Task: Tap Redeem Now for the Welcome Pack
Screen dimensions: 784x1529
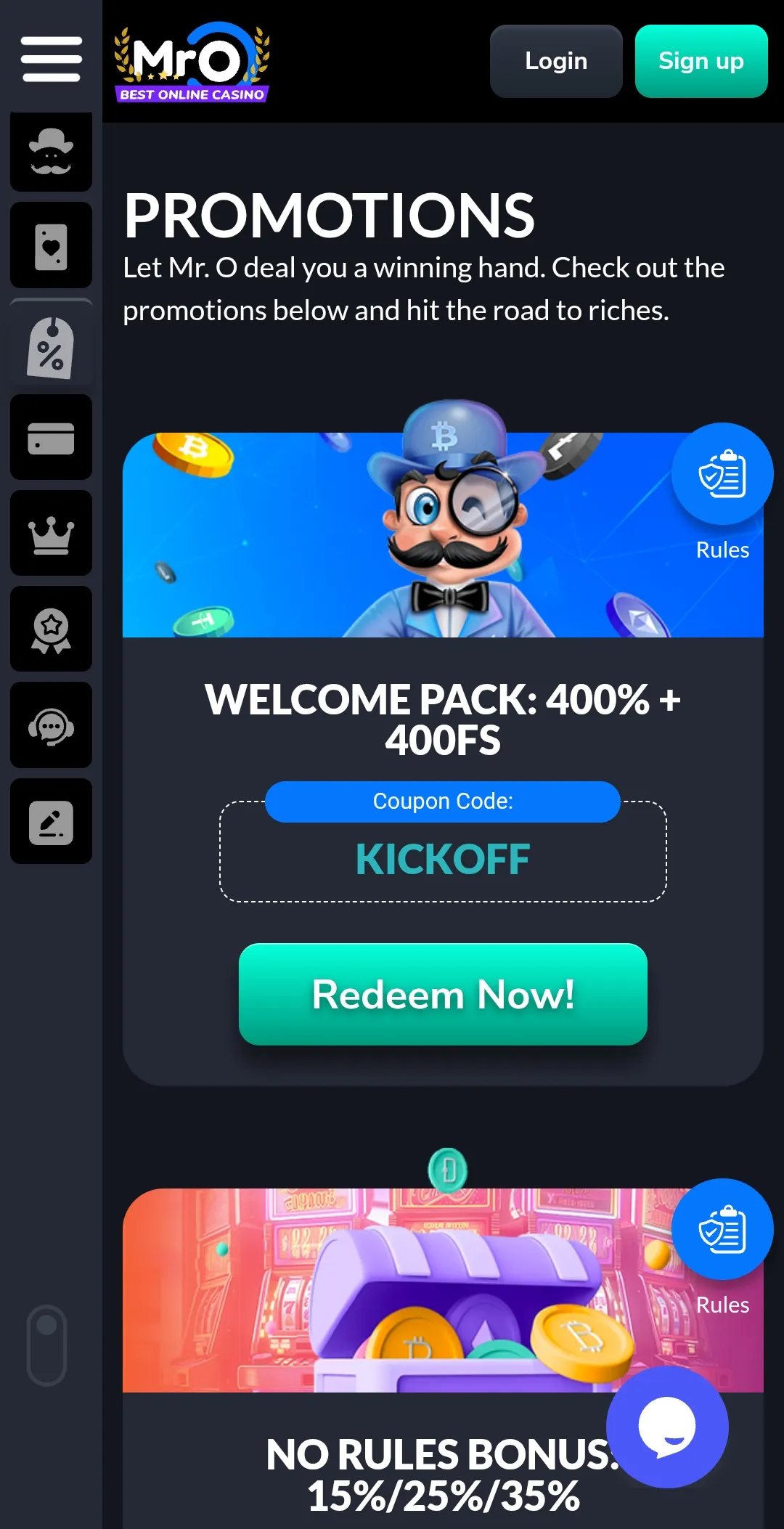Action: point(443,995)
